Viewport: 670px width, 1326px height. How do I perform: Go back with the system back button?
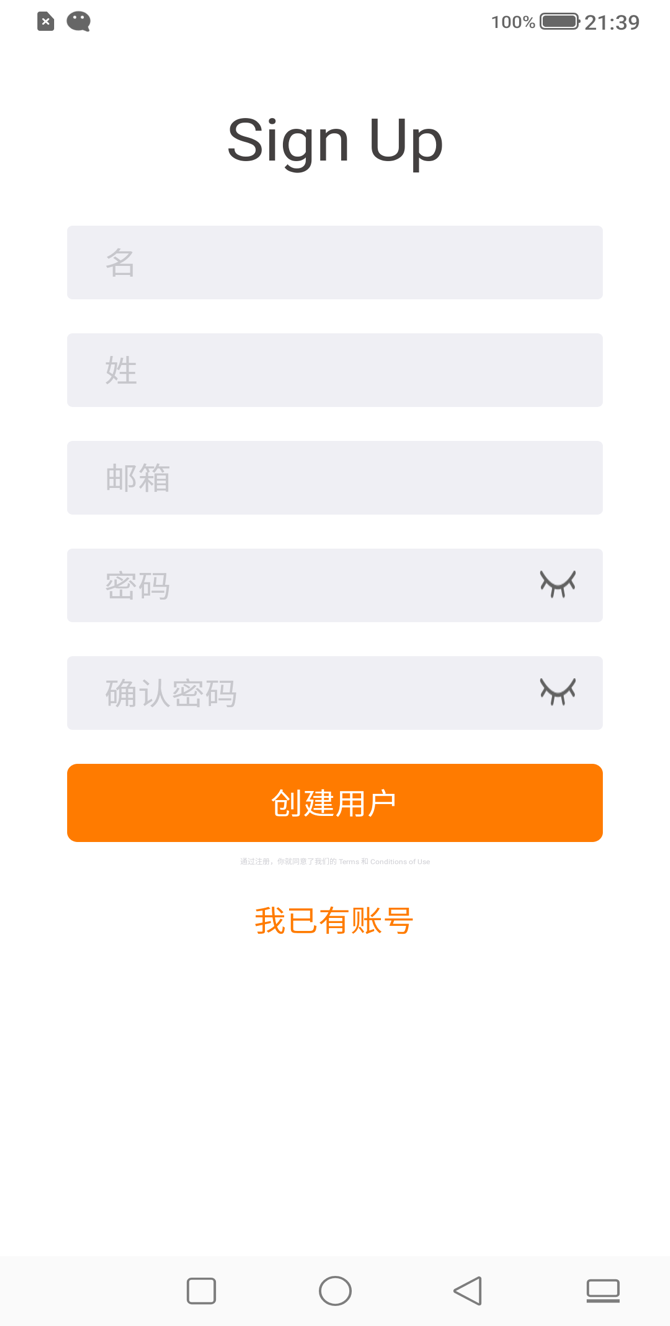coord(467,1291)
